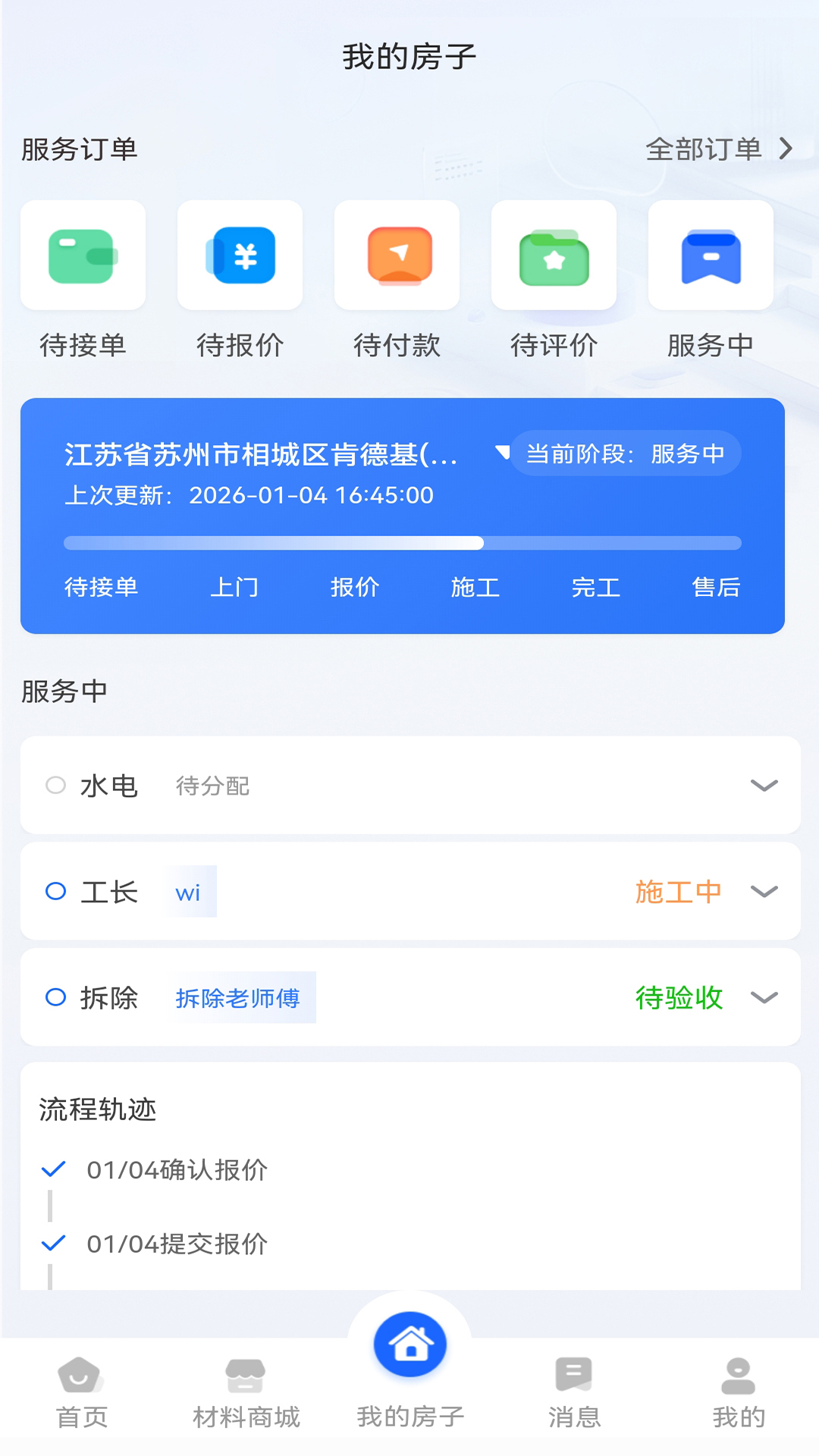Open 待付款 orders via the orange icon
This screenshot has height=1456, width=819.
click(397, 255)
